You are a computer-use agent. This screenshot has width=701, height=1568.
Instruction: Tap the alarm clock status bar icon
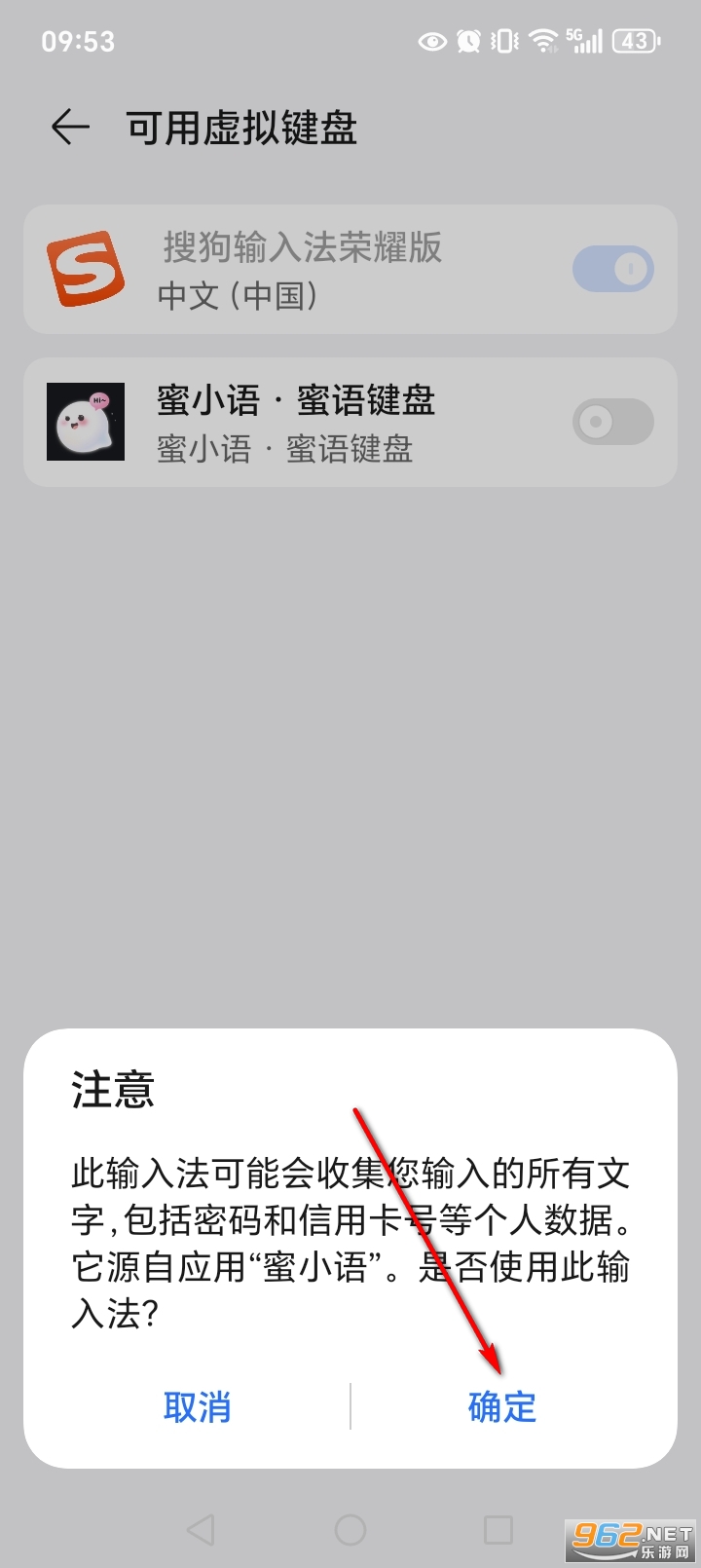pyautogui.click(x=468, y=41)
